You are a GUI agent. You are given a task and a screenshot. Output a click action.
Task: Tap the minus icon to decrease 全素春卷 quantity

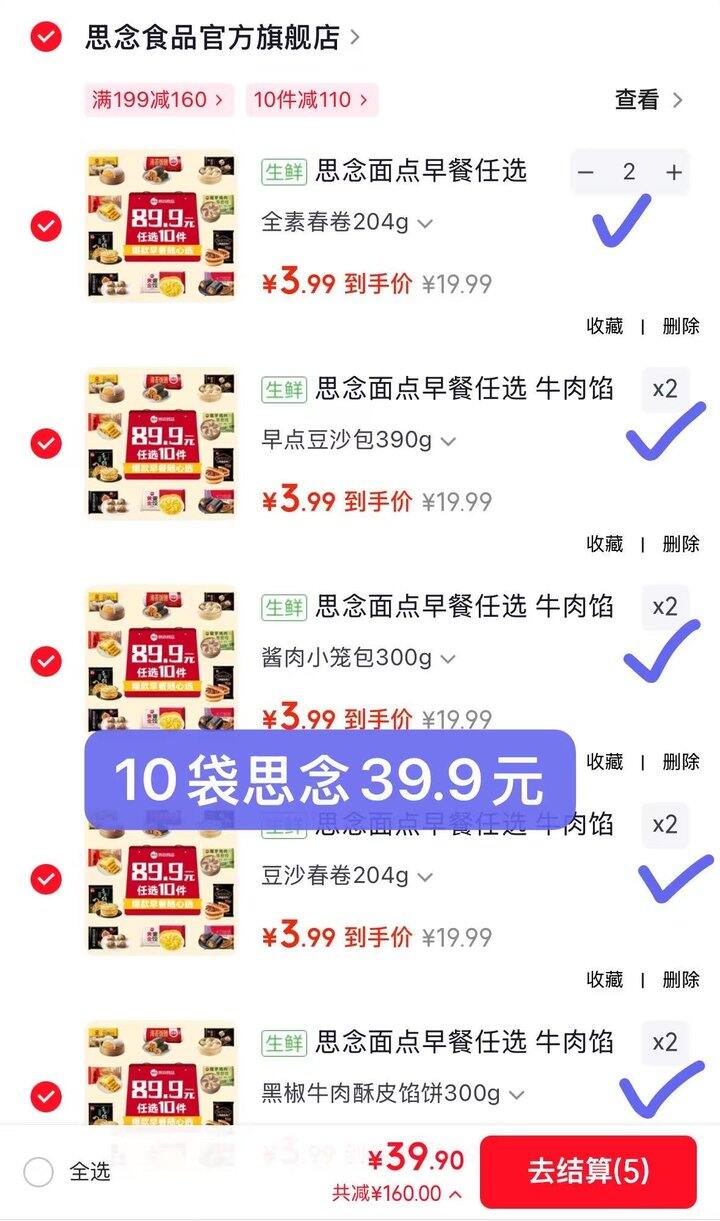point(586,172)
